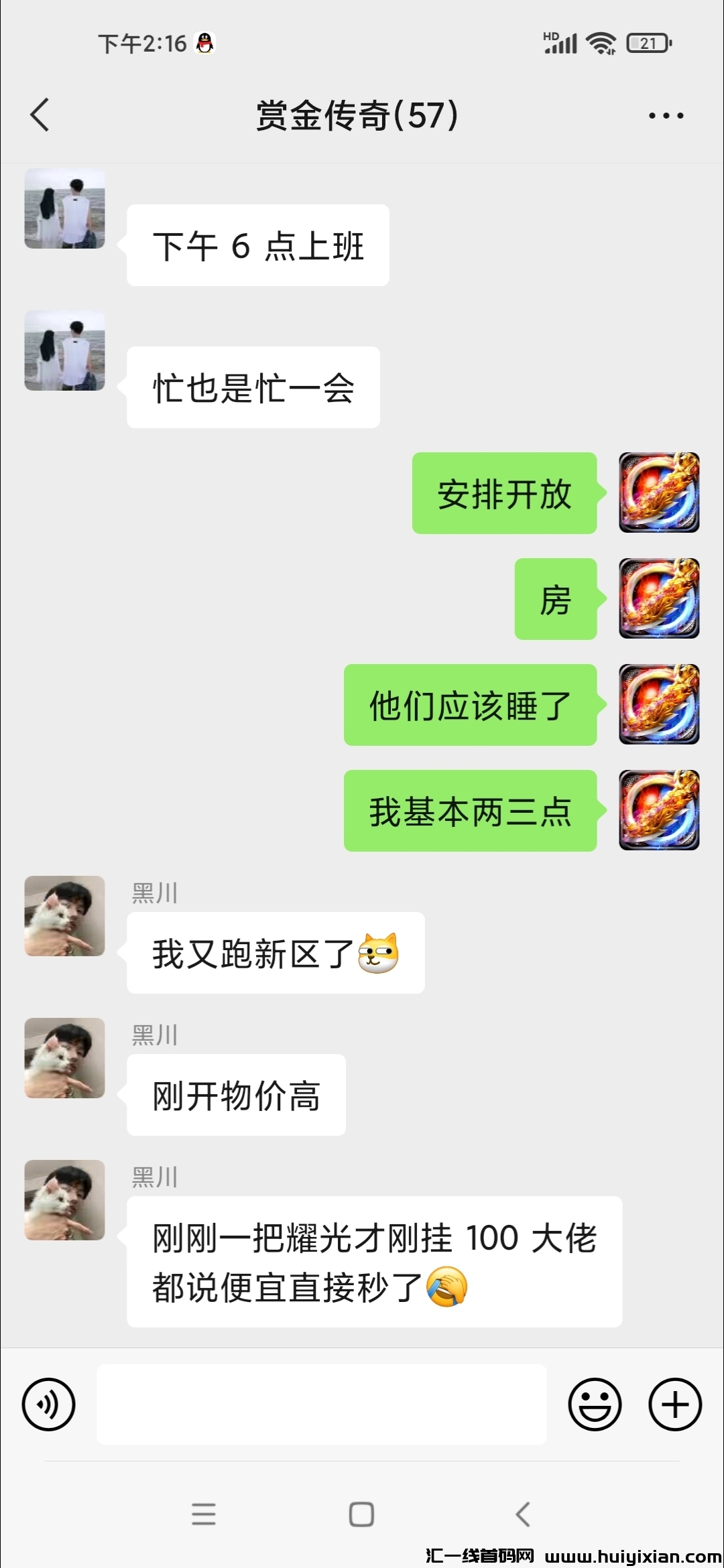724x1568 pixels.
Task: Open the emoji picker
Action: pyautogui.click(x=595, y=1404)
